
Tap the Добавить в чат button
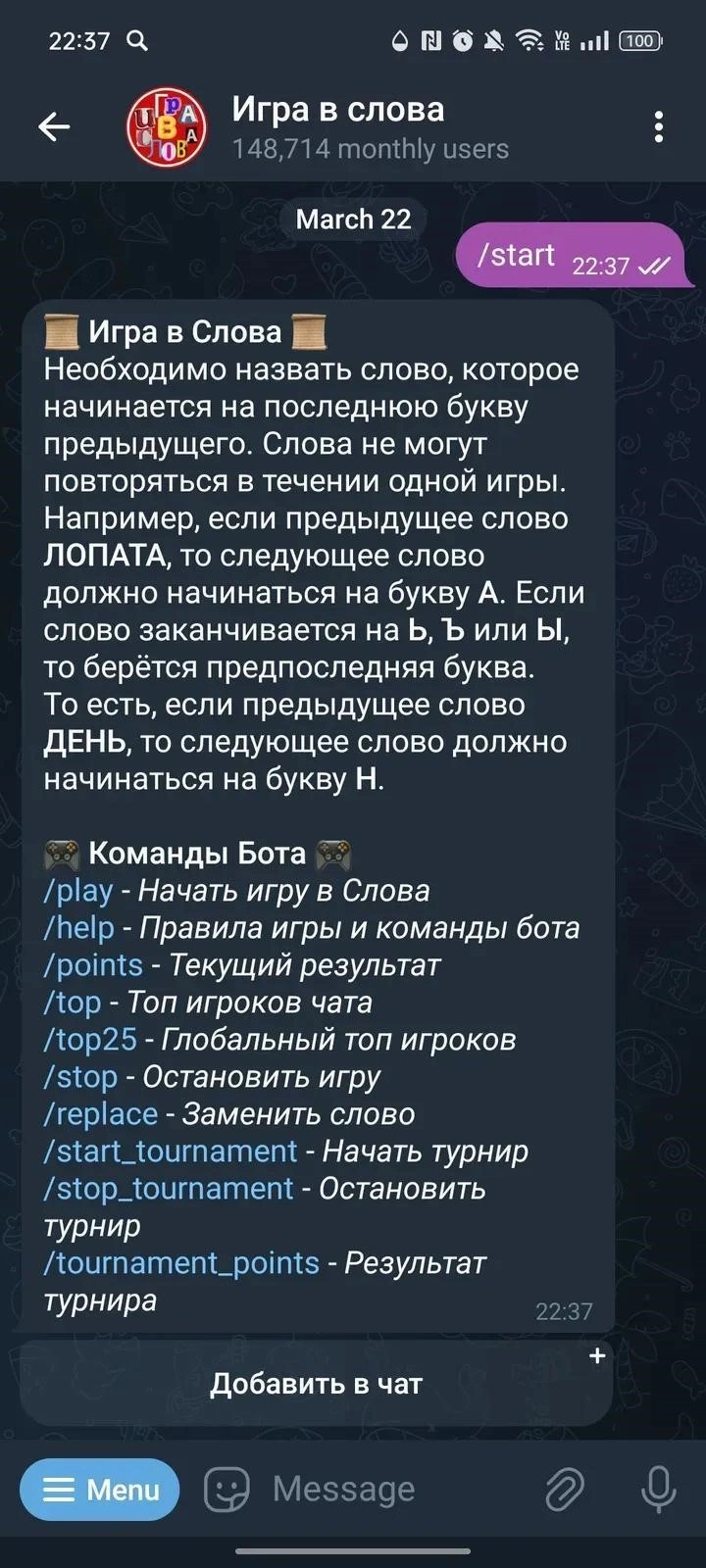(316, 1384)
